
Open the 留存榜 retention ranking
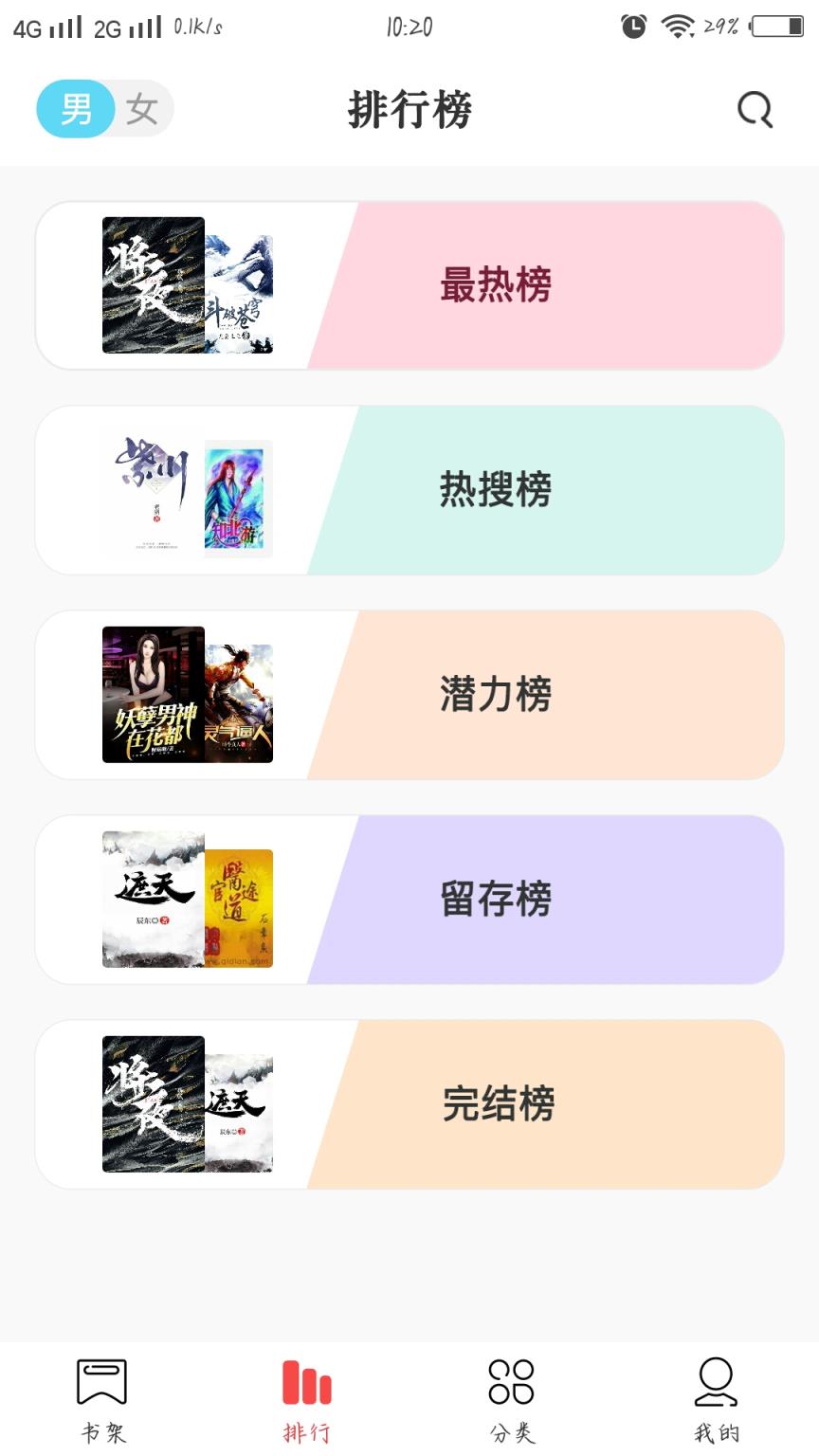click(x=497, y=899)
